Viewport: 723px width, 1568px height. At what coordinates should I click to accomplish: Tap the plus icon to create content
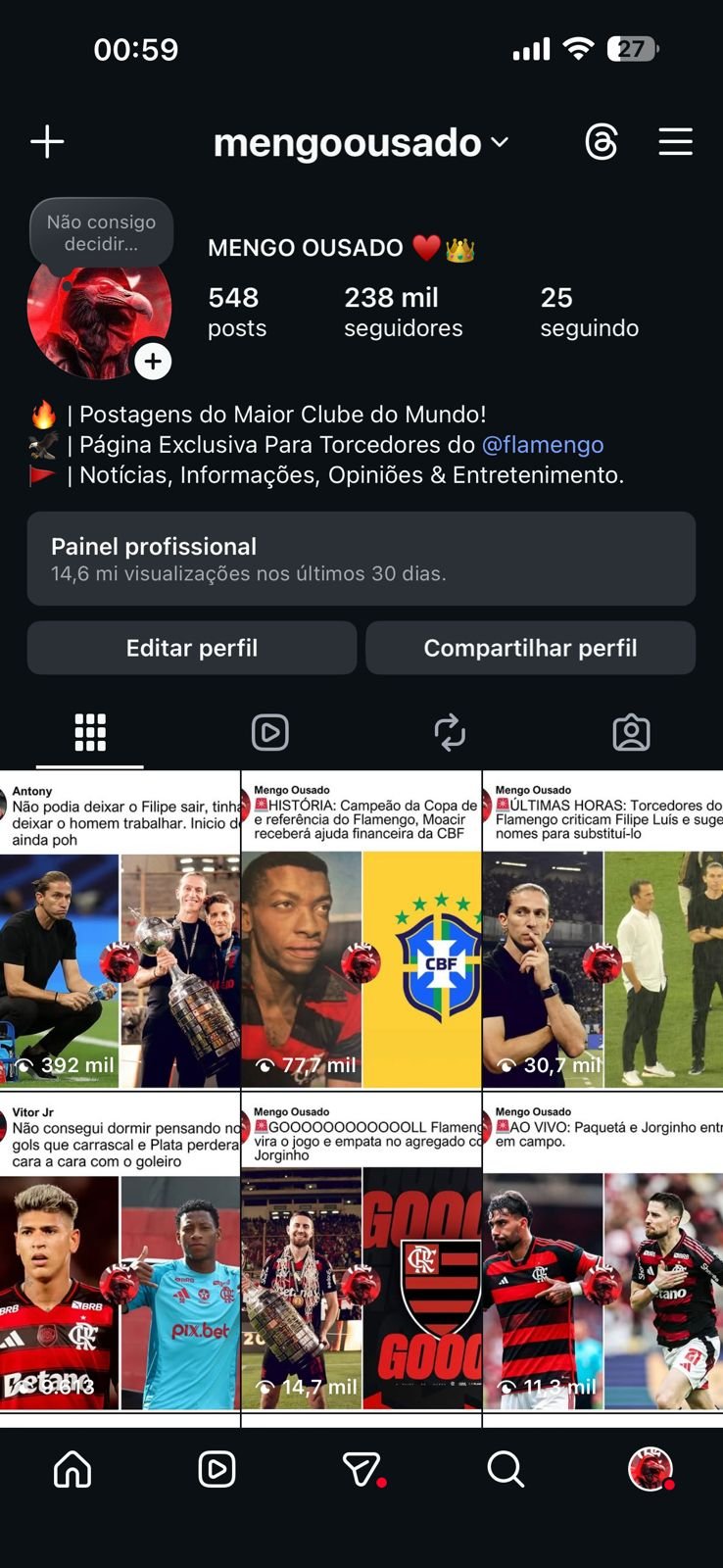pyautogui.click(x=47, y=142)
